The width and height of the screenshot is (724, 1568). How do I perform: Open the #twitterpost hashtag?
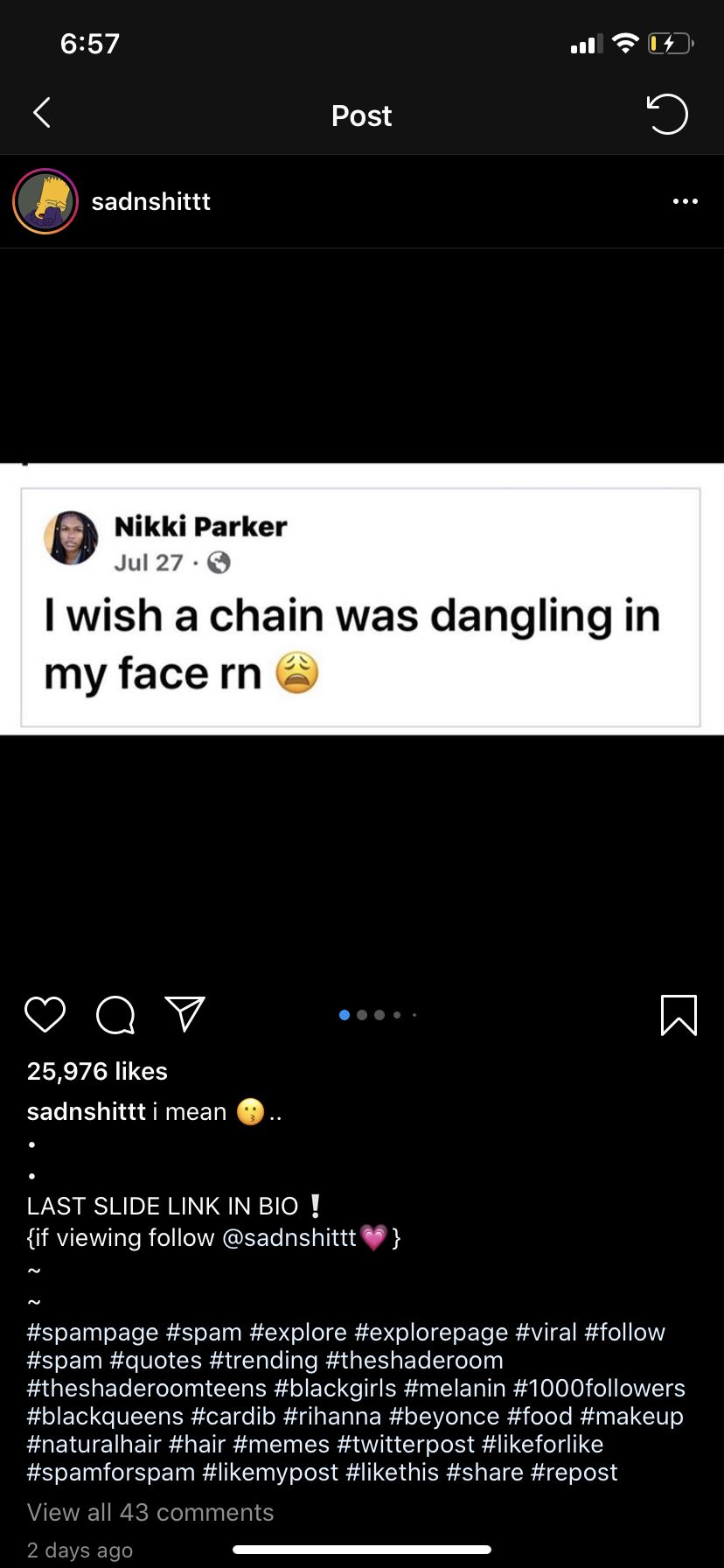click(x=406, y=1444)
